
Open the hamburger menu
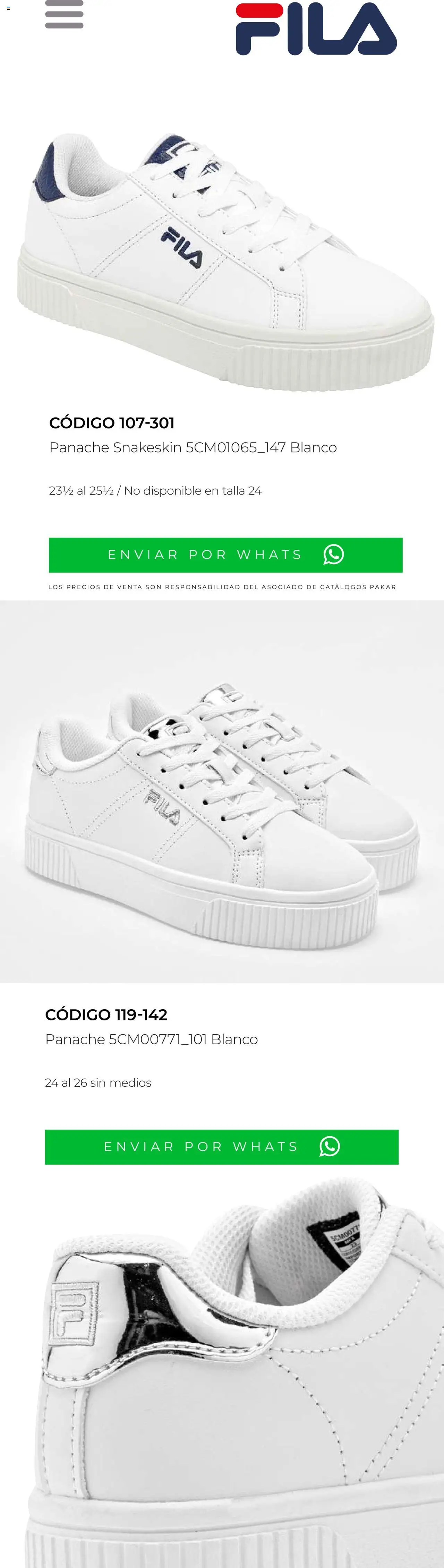(64, 15)
